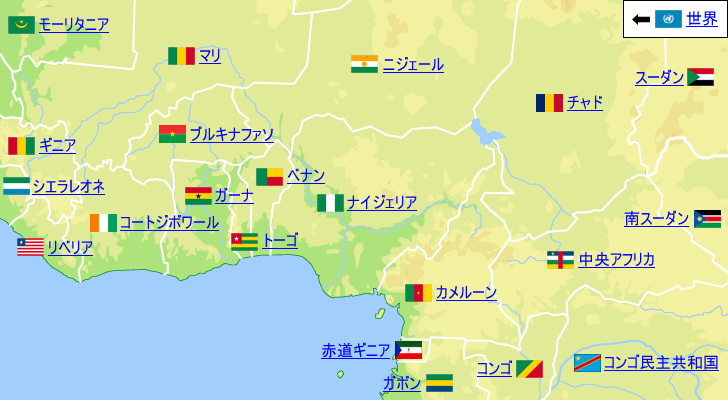The height and width of the screenshot is (400, 728).
Task: Open ニジェール country page
Action: pyautogui.click(x=412, y=65)
